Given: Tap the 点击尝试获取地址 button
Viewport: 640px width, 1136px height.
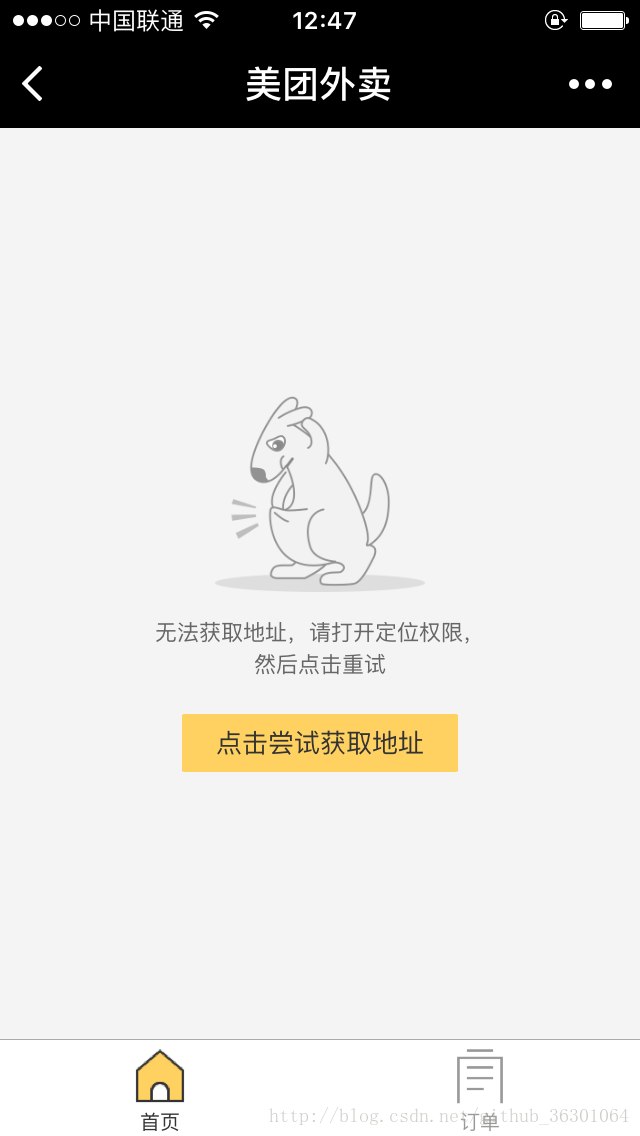Looking at the screenshot, I should pyautogui.click(x=320, y=743).
